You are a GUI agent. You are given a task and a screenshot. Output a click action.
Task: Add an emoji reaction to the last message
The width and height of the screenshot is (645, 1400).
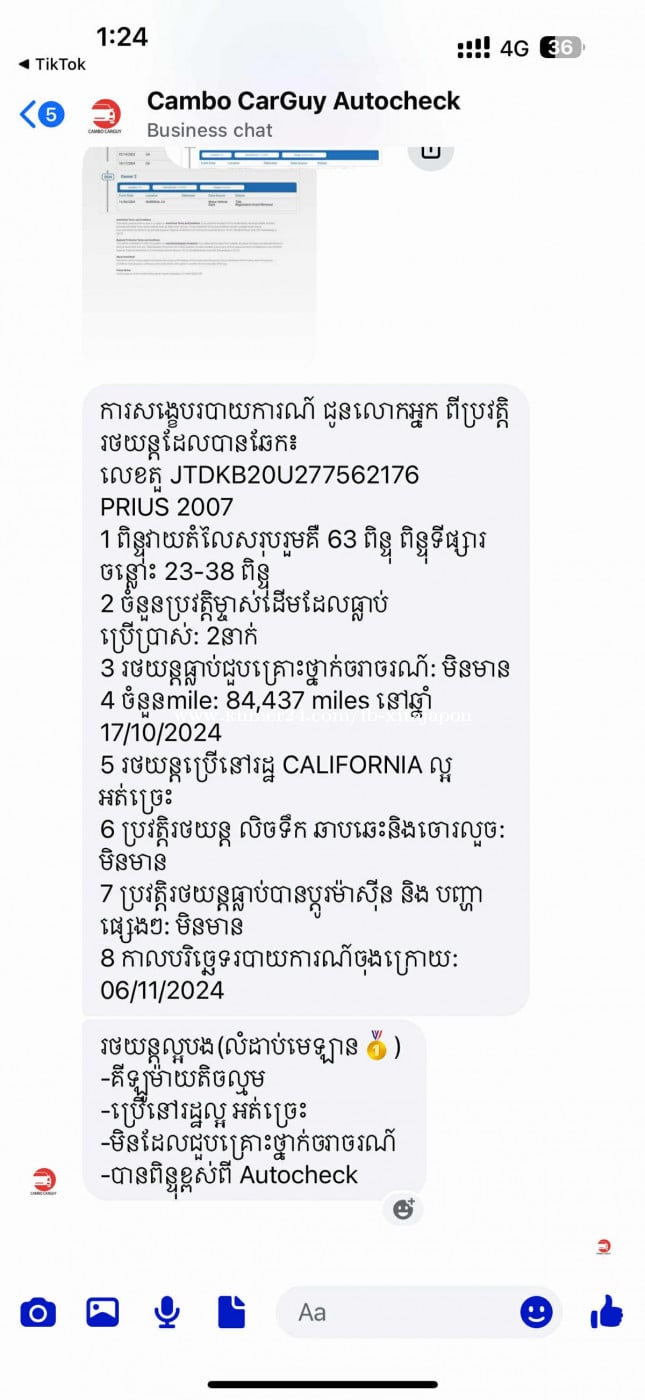[x=403, y=1209]
